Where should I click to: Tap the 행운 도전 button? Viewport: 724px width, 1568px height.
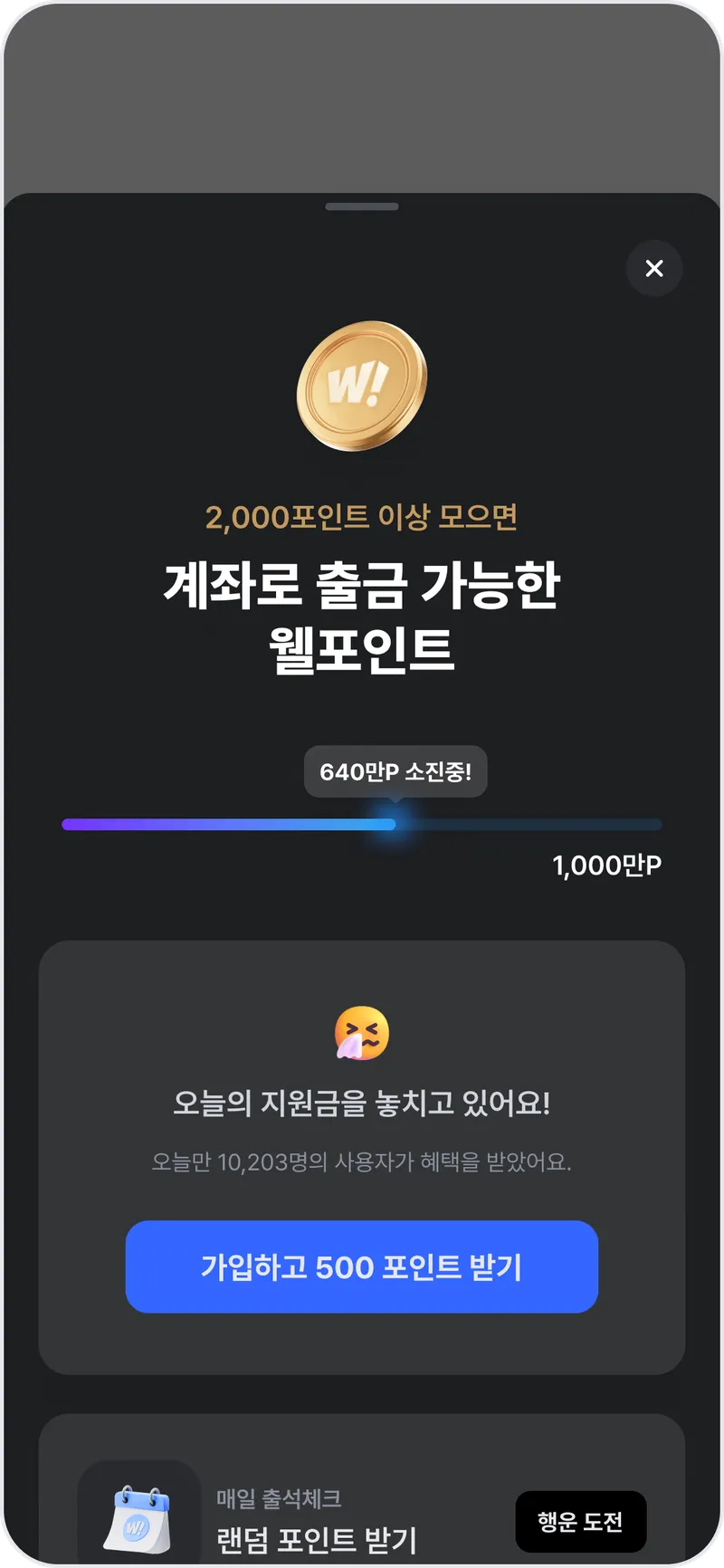(x=580, y=1522)
